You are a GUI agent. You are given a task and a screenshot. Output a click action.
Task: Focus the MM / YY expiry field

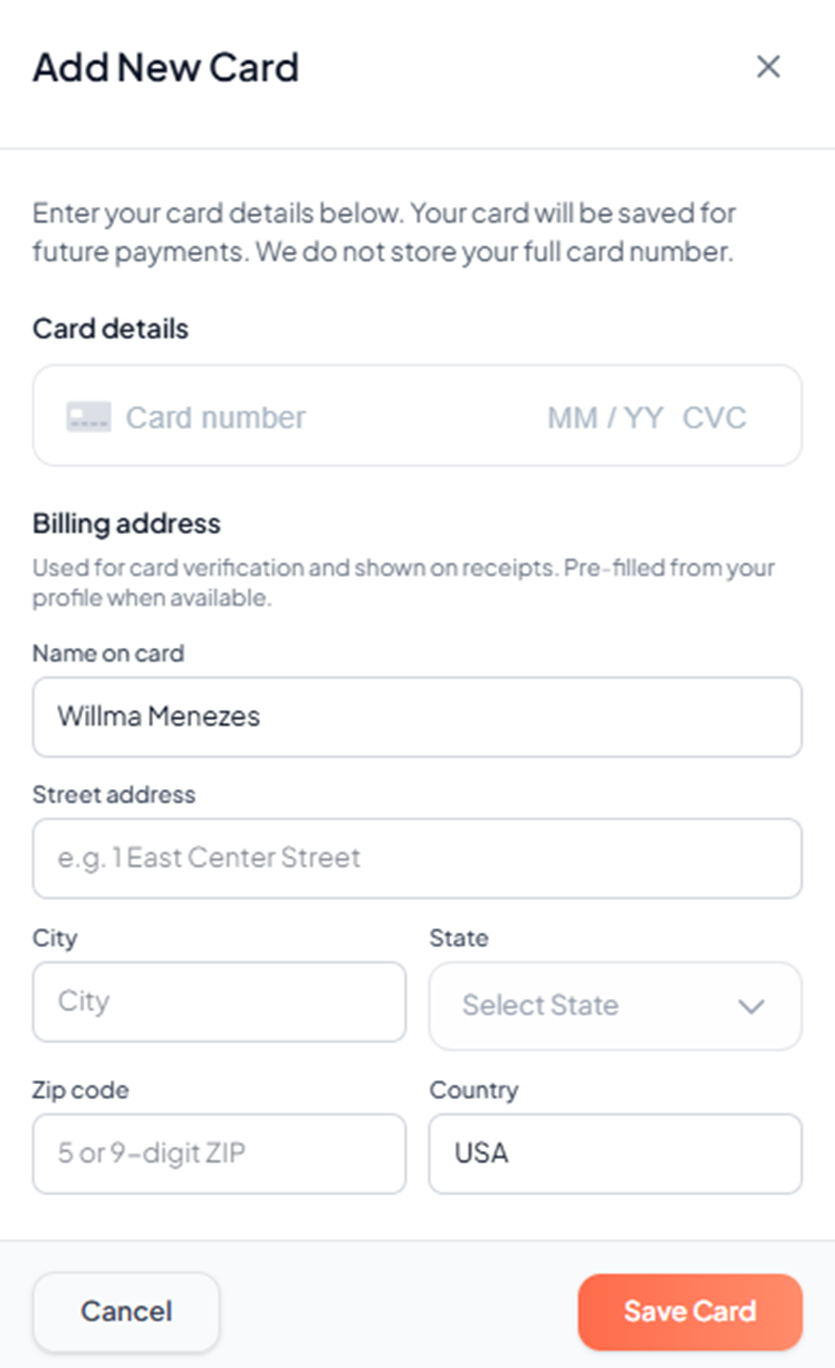605,417
